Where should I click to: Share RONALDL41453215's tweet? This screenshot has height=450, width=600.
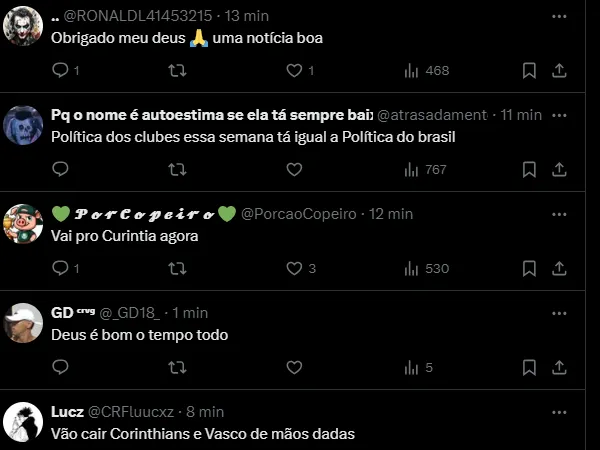pyautogui.click(x=560, y=70)
